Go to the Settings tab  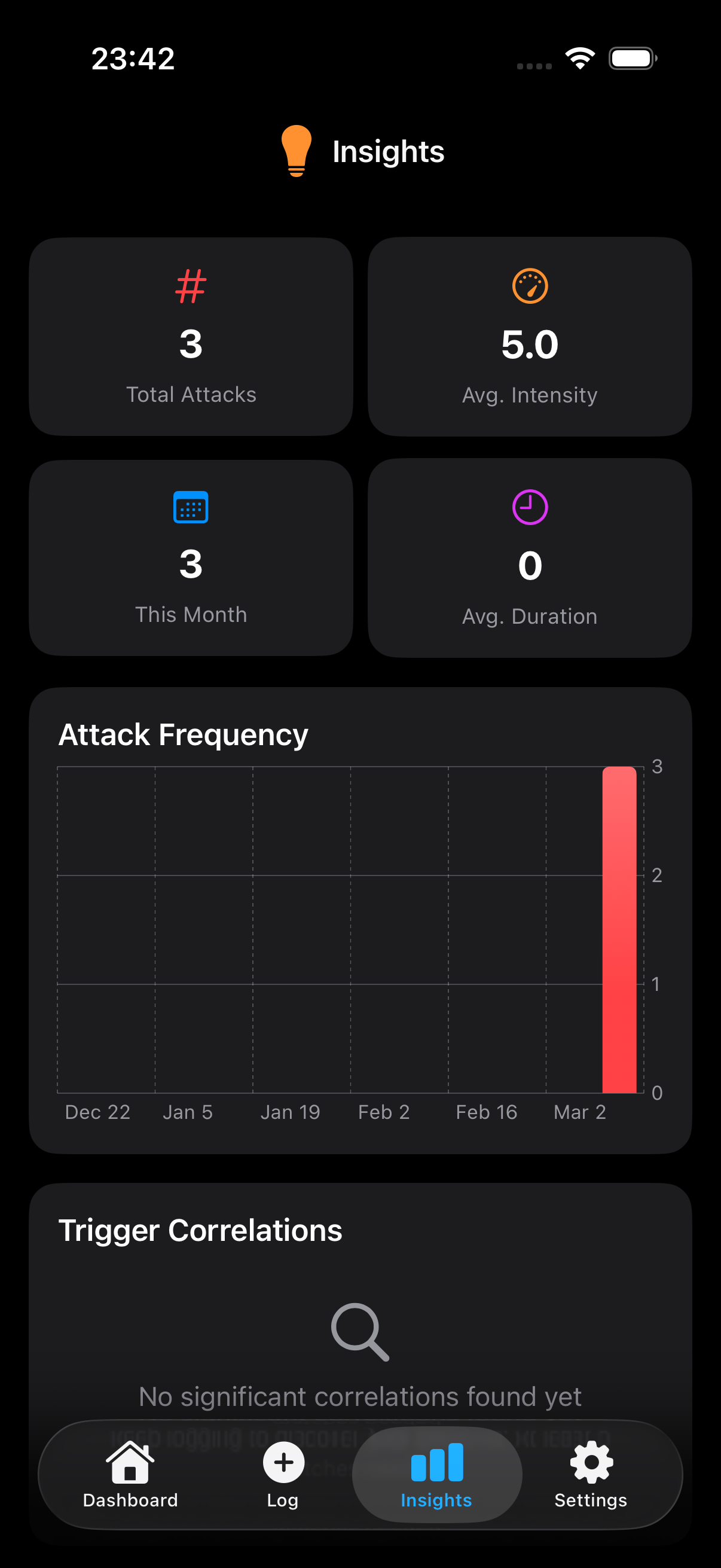(590, 1473)
